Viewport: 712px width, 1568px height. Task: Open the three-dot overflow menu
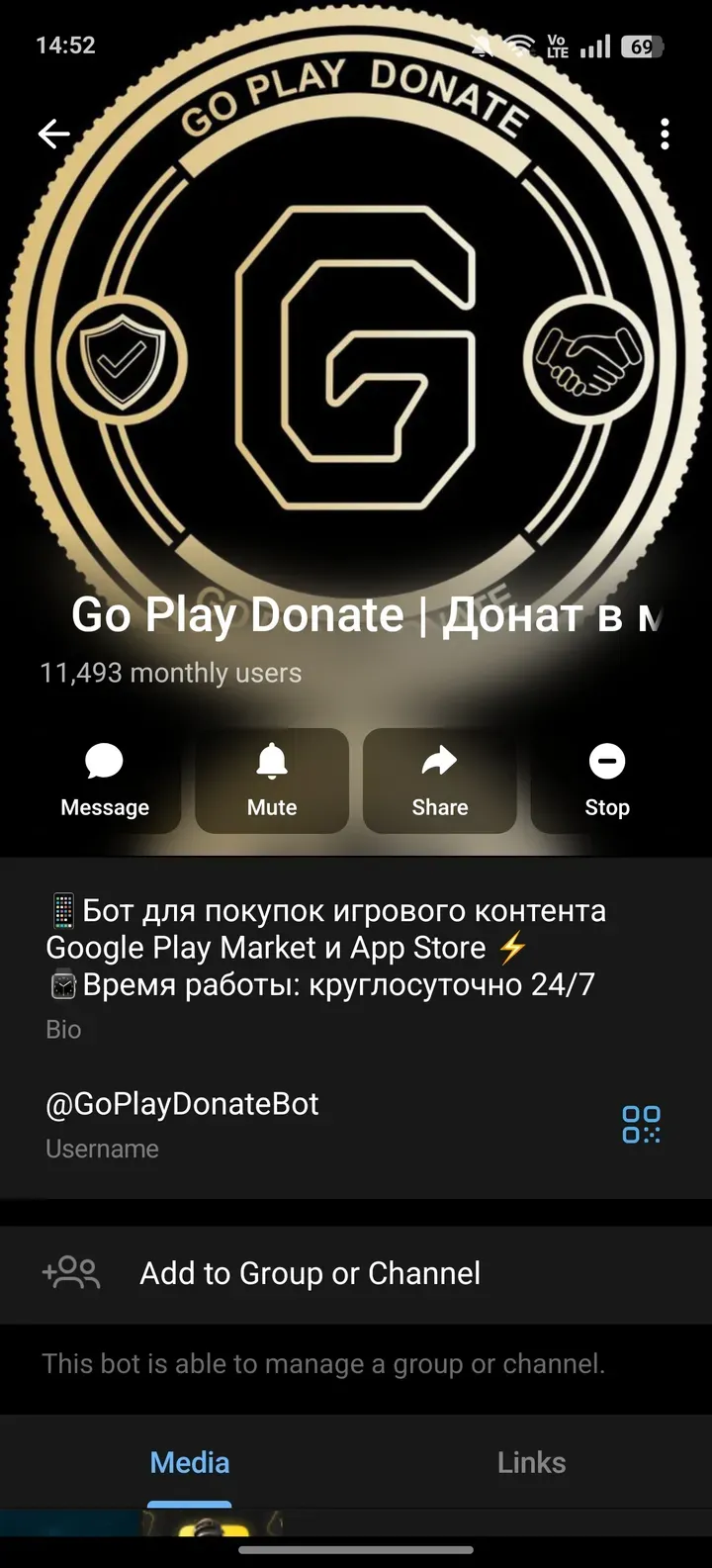pos(664,134)
